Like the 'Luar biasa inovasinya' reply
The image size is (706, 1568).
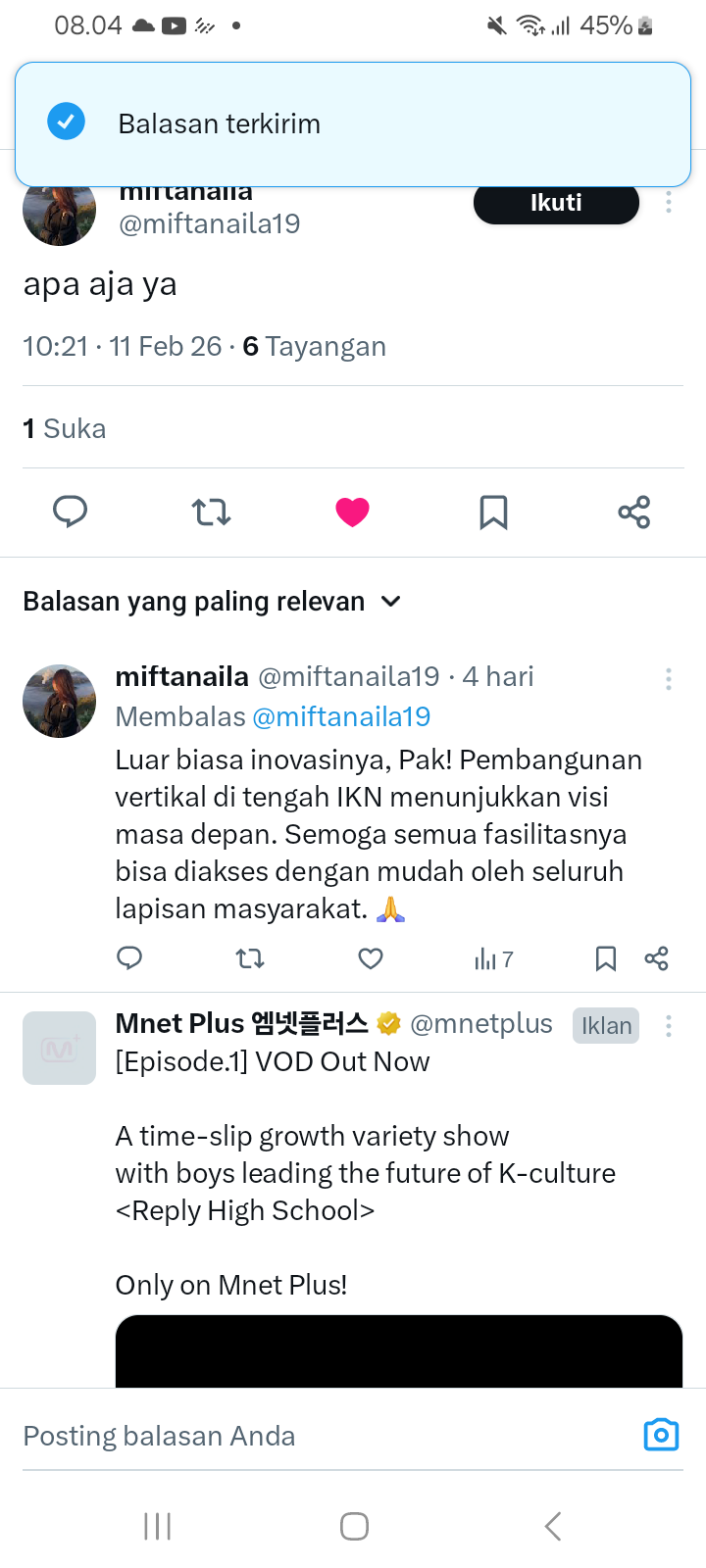(371, 958)
